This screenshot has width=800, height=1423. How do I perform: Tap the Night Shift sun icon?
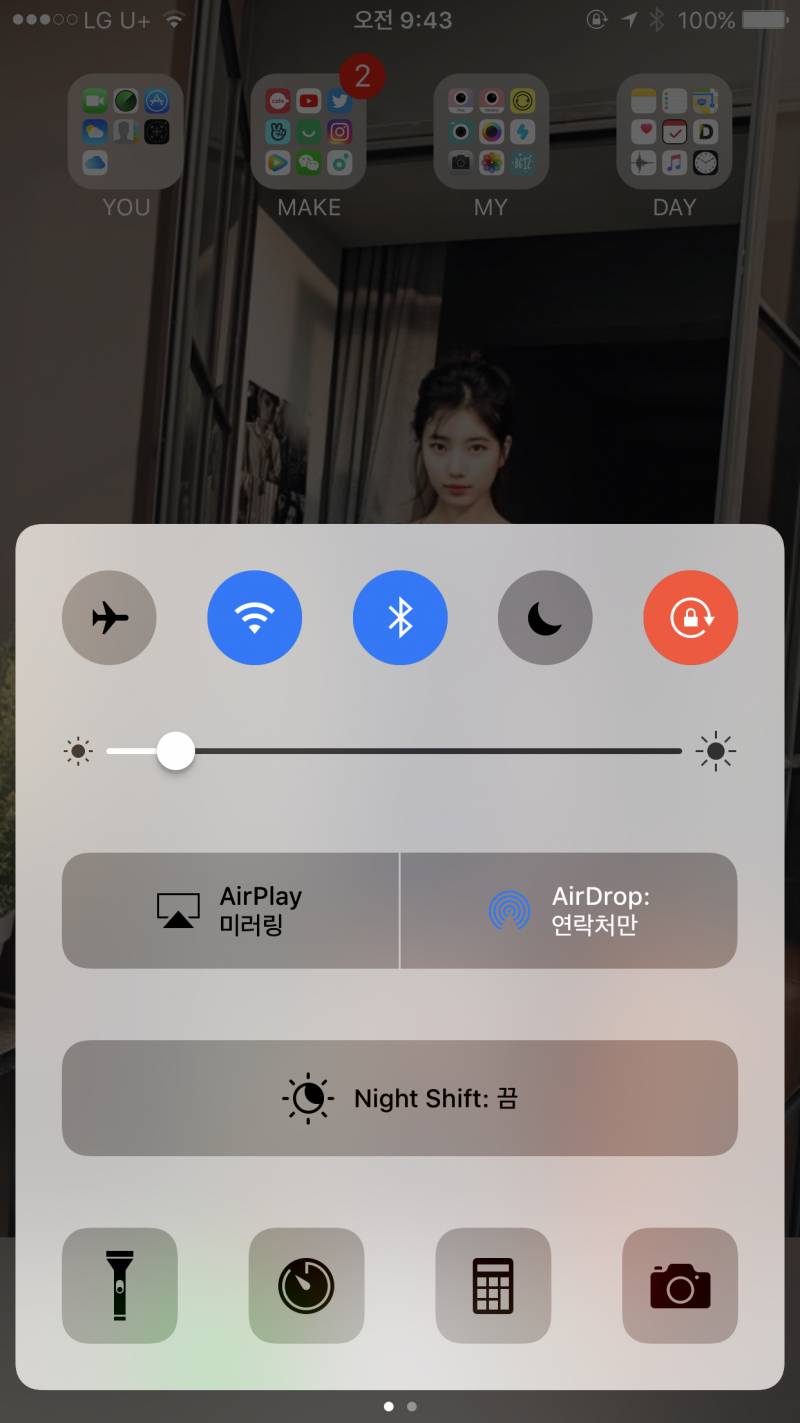point(306,1097)
